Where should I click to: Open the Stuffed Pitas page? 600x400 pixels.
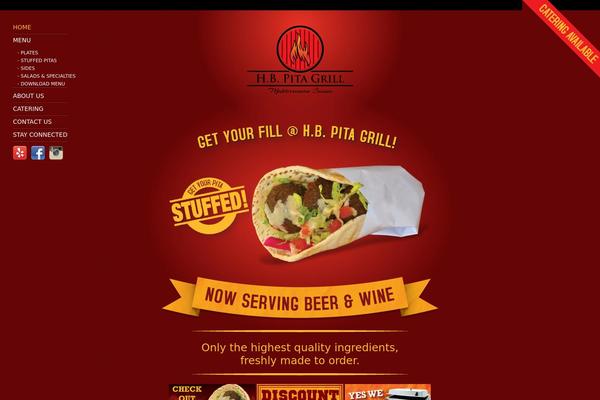pos(38,60)
